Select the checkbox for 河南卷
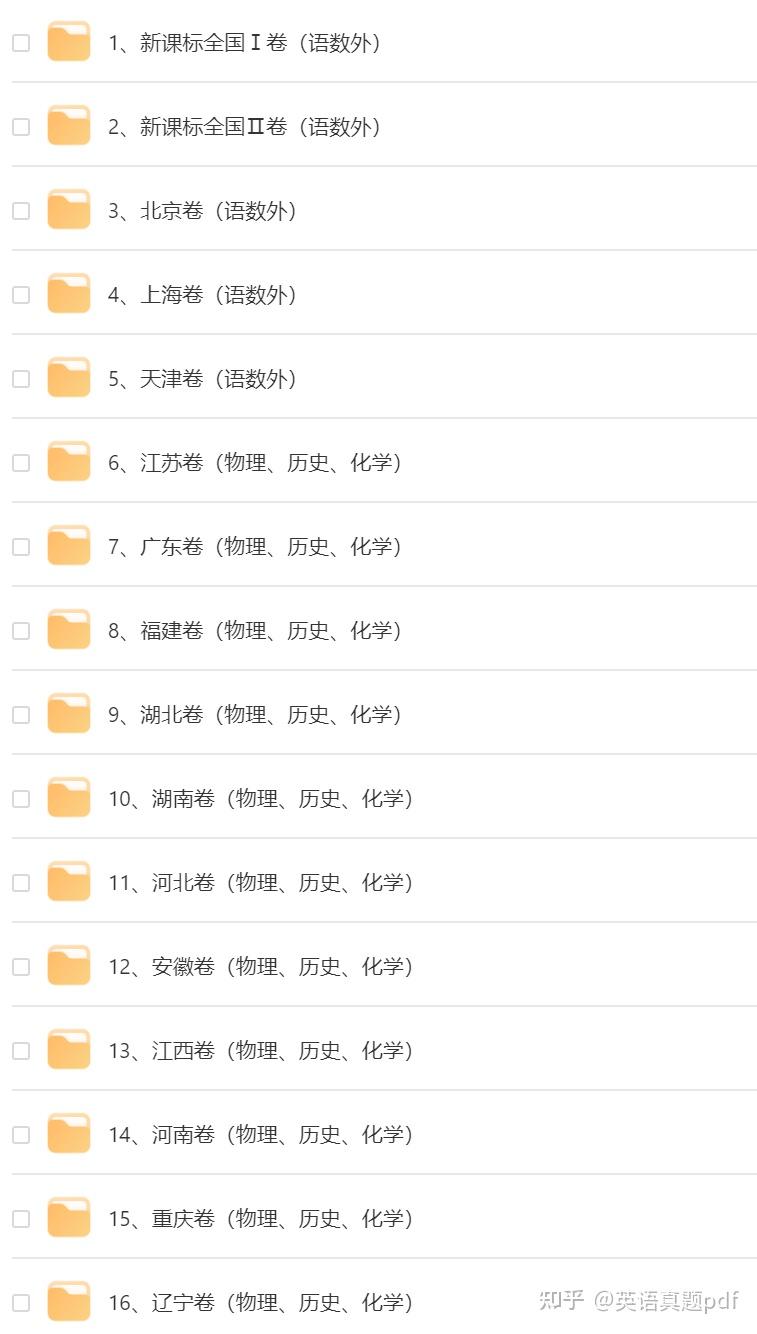Viewport: 757px width, 1334px height. pos(20,1135)
